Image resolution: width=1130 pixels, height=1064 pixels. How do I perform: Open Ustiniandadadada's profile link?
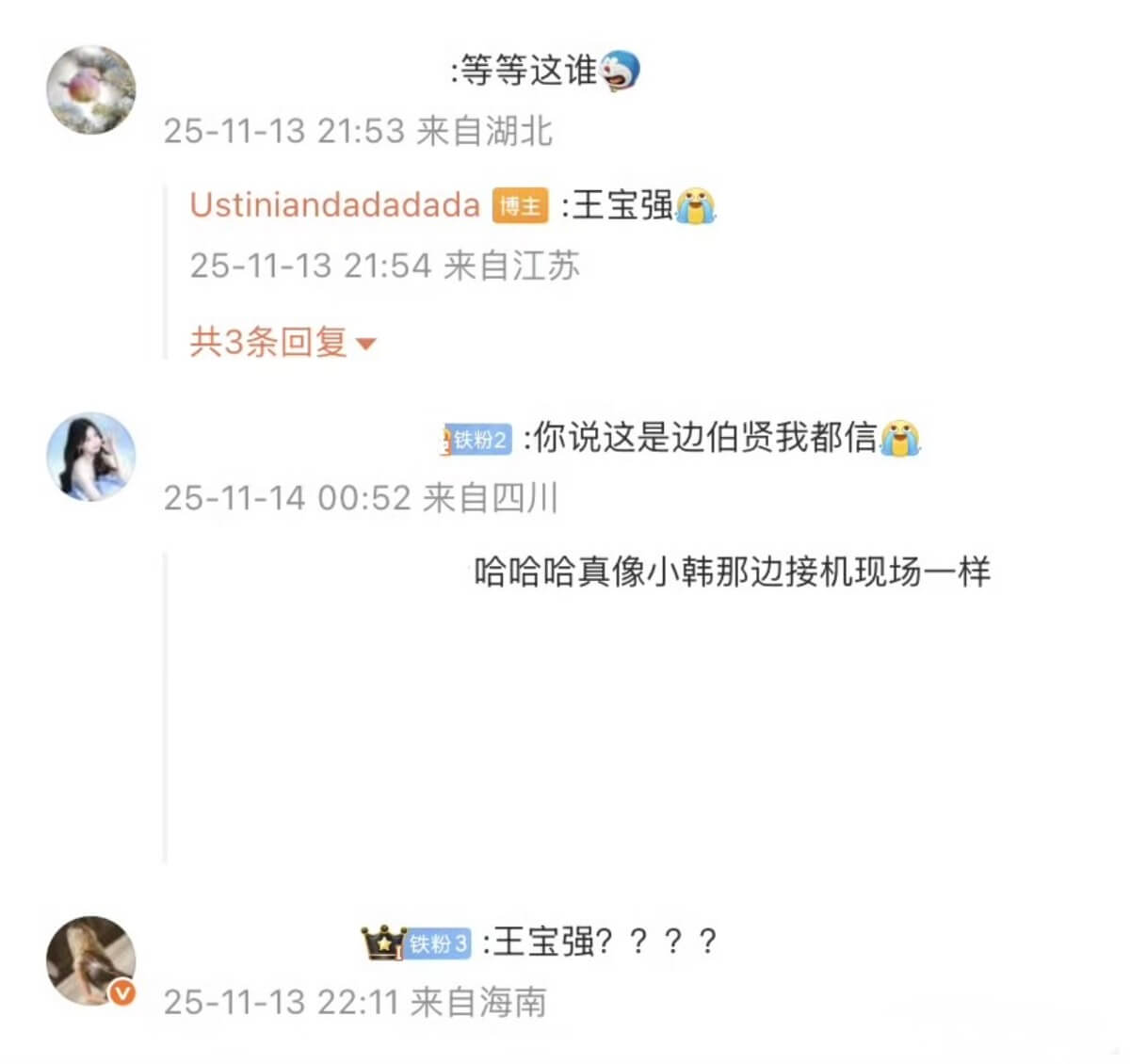click(334, 205)
